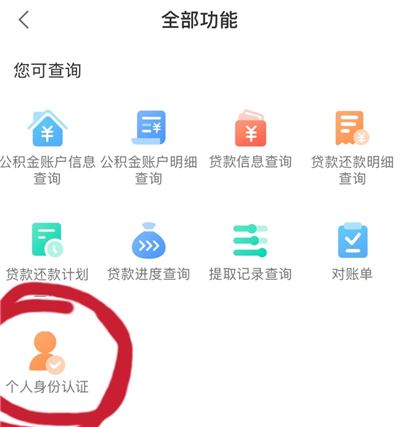Start 个人身份认证

(x=47, y=363)
